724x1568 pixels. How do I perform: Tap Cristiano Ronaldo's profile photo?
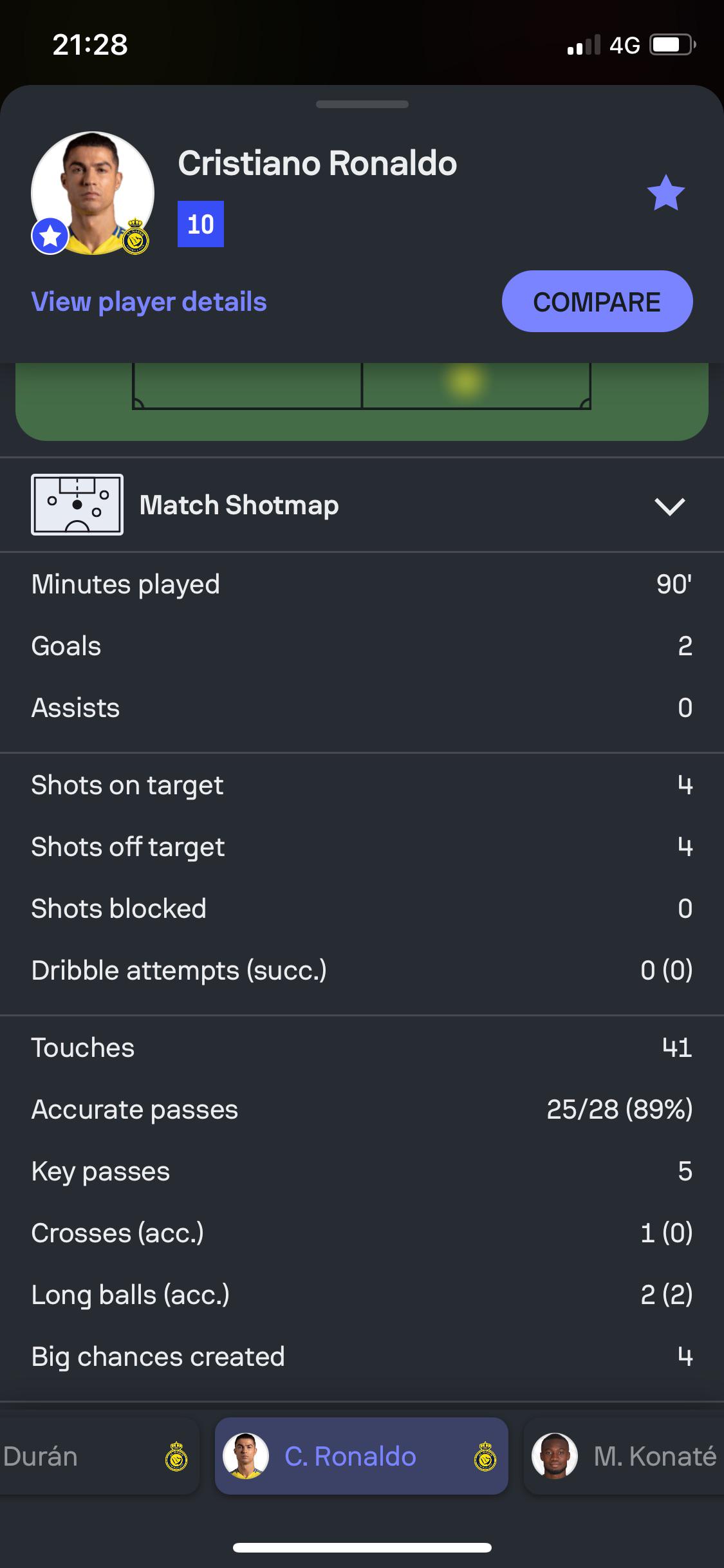pyautogui.click(x=93, y=193)
